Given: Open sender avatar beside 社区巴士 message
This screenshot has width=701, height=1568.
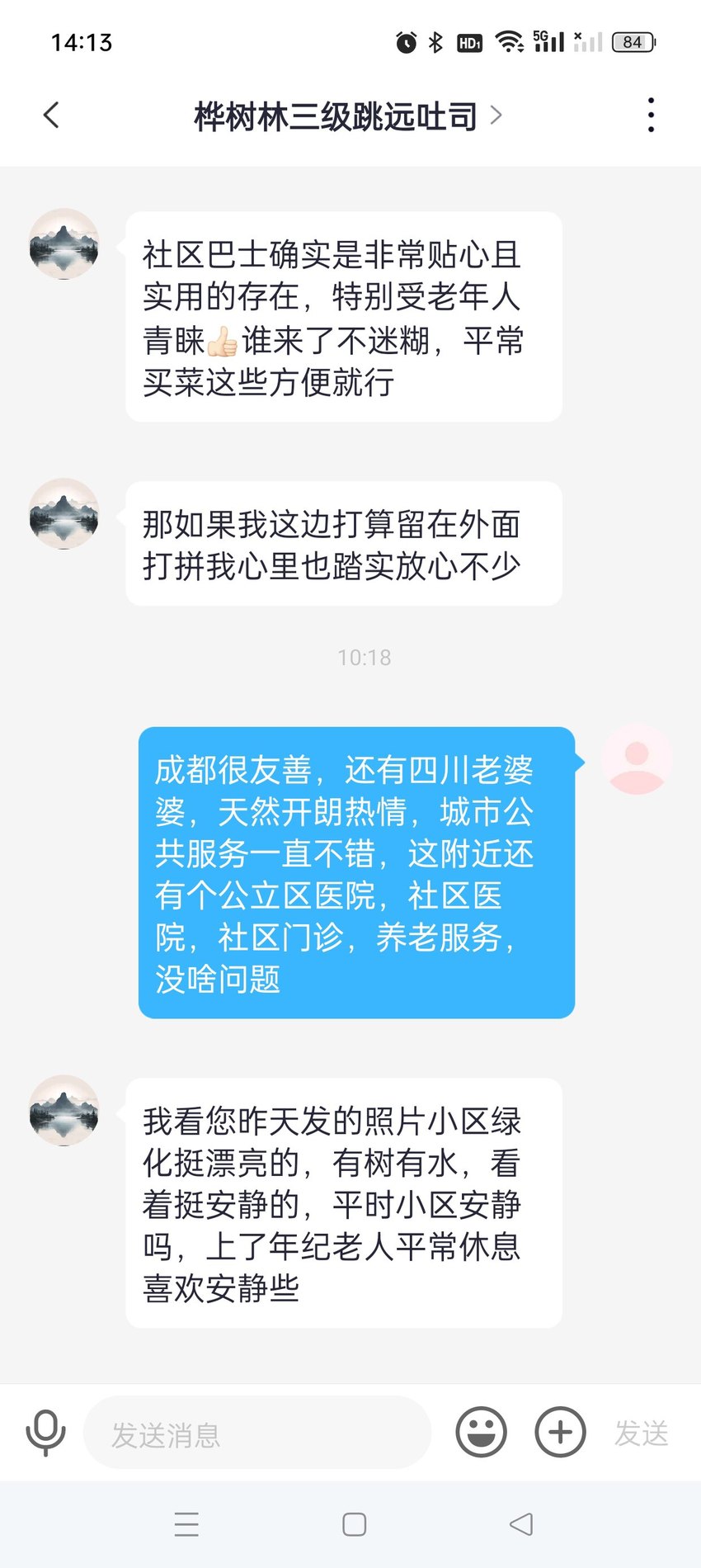Looking at the screenshot, I should click(x=64, y=244).
